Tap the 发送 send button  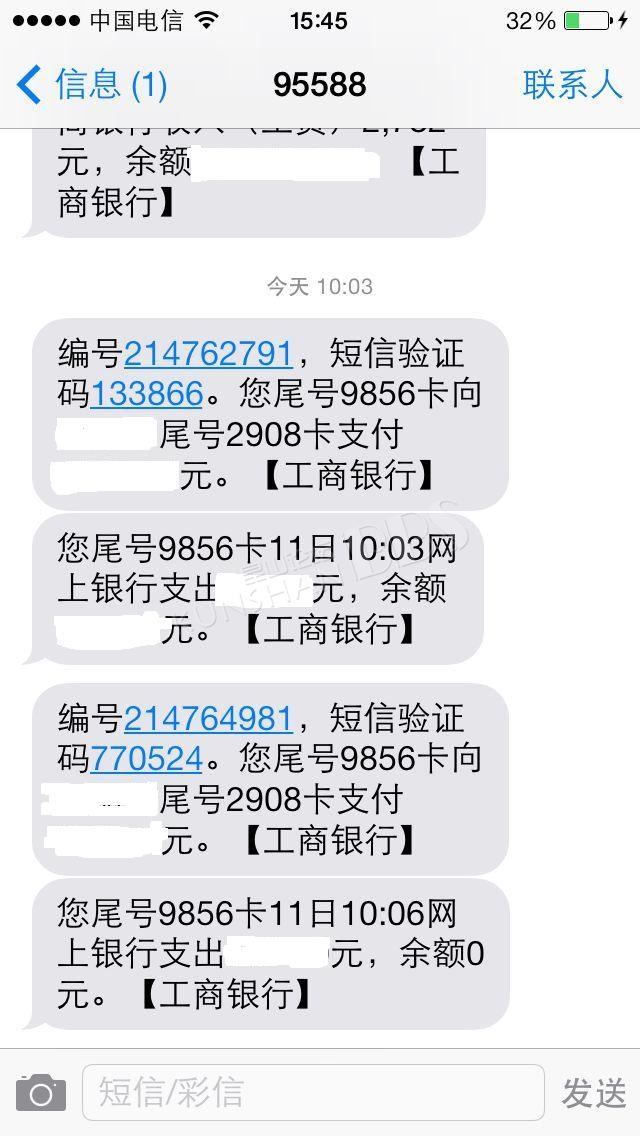[x=594, y=1093]
